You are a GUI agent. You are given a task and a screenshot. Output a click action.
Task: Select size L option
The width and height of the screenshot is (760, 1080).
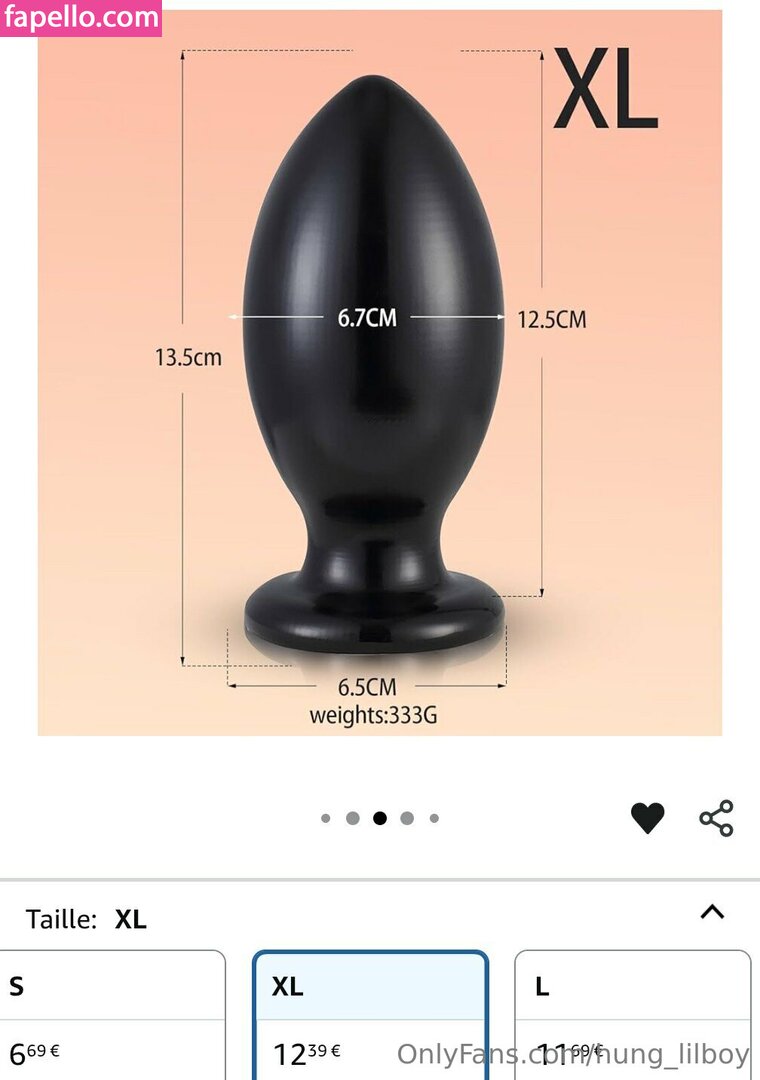tap(632, 1015)
